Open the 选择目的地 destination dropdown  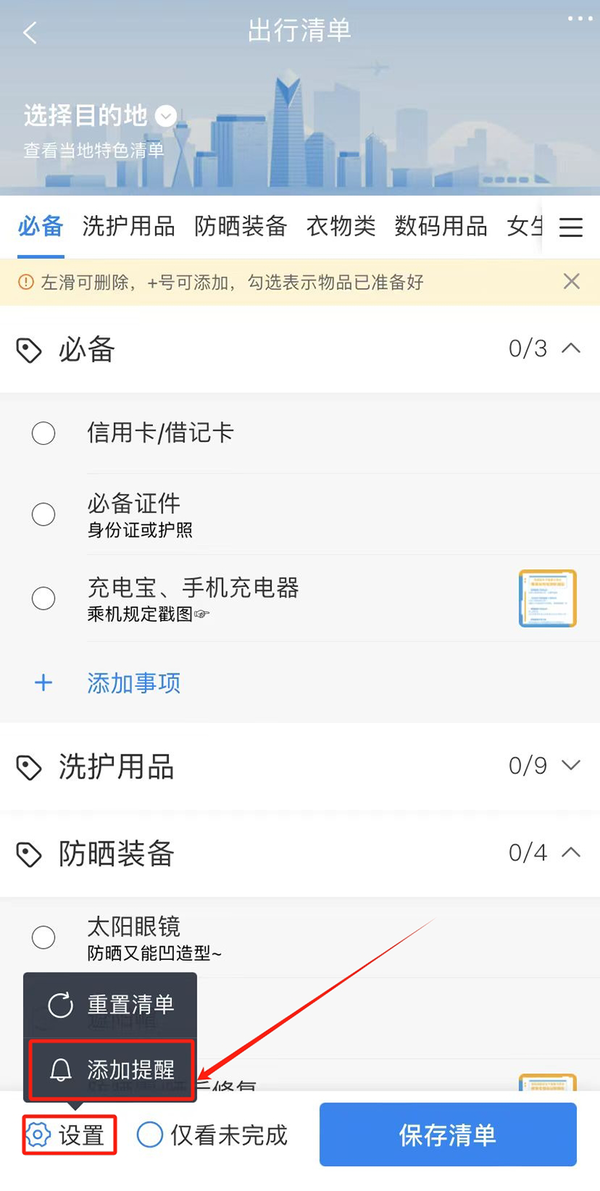pos(99,116)
